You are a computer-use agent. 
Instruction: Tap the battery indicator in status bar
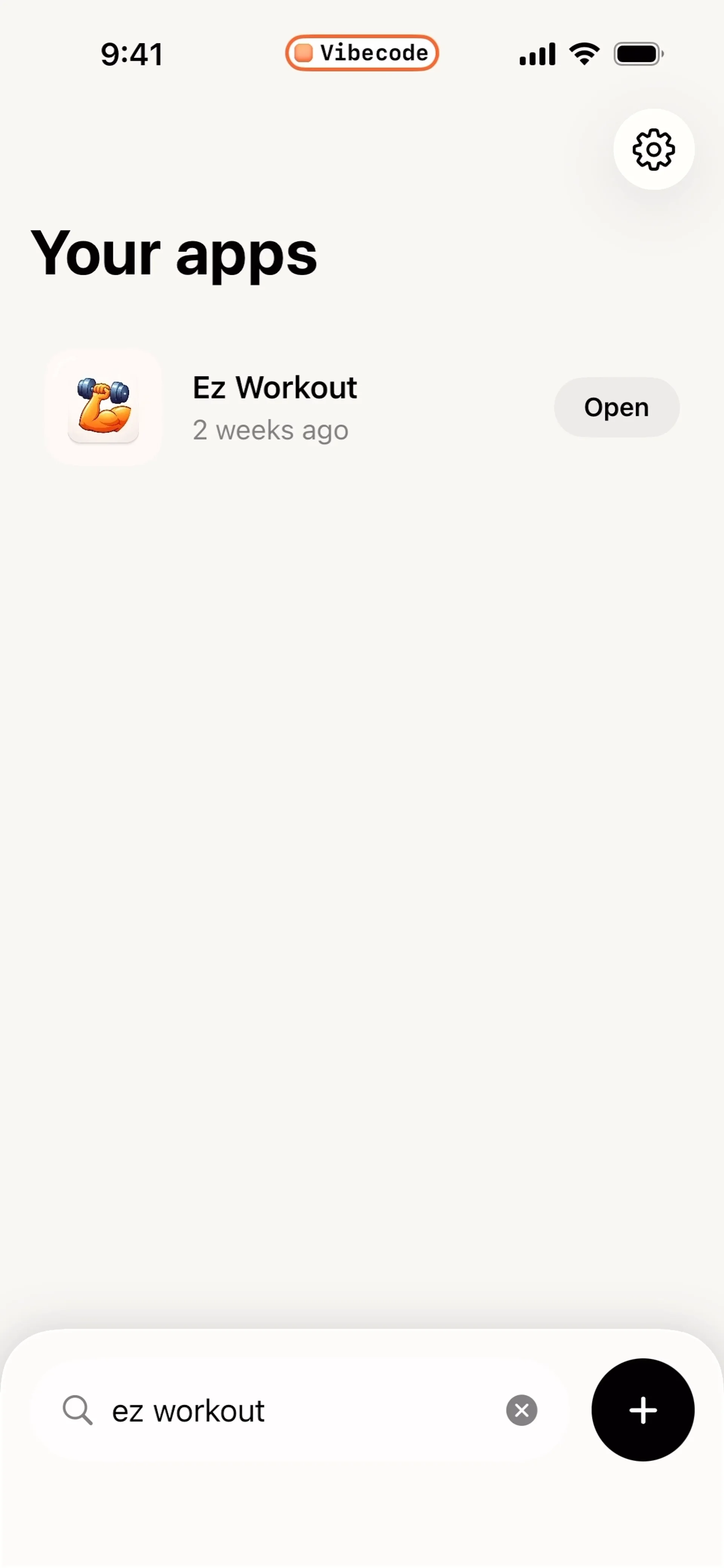[638, 53]
